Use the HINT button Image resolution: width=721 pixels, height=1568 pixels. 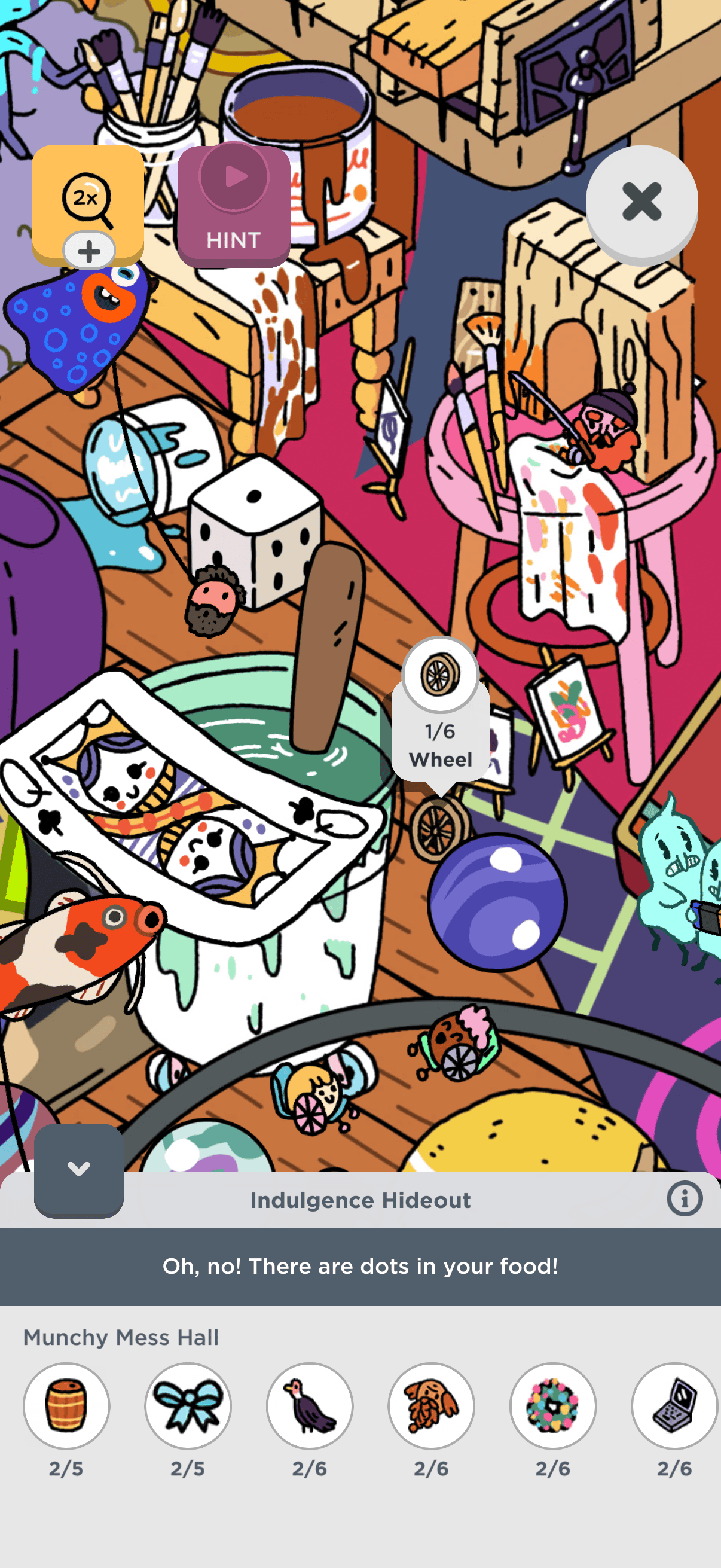(234, 206)
